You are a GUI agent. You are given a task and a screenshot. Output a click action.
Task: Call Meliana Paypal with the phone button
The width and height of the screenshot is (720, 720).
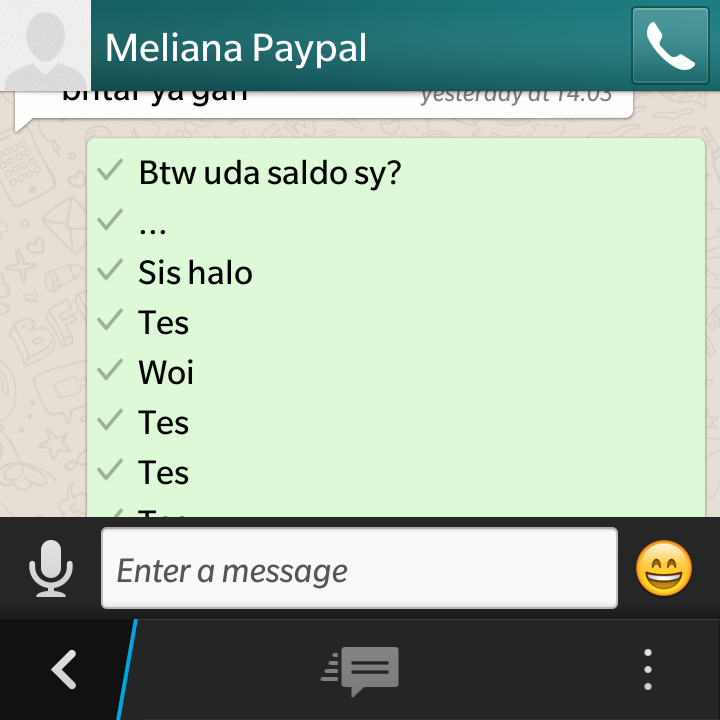tap(670, 46)
